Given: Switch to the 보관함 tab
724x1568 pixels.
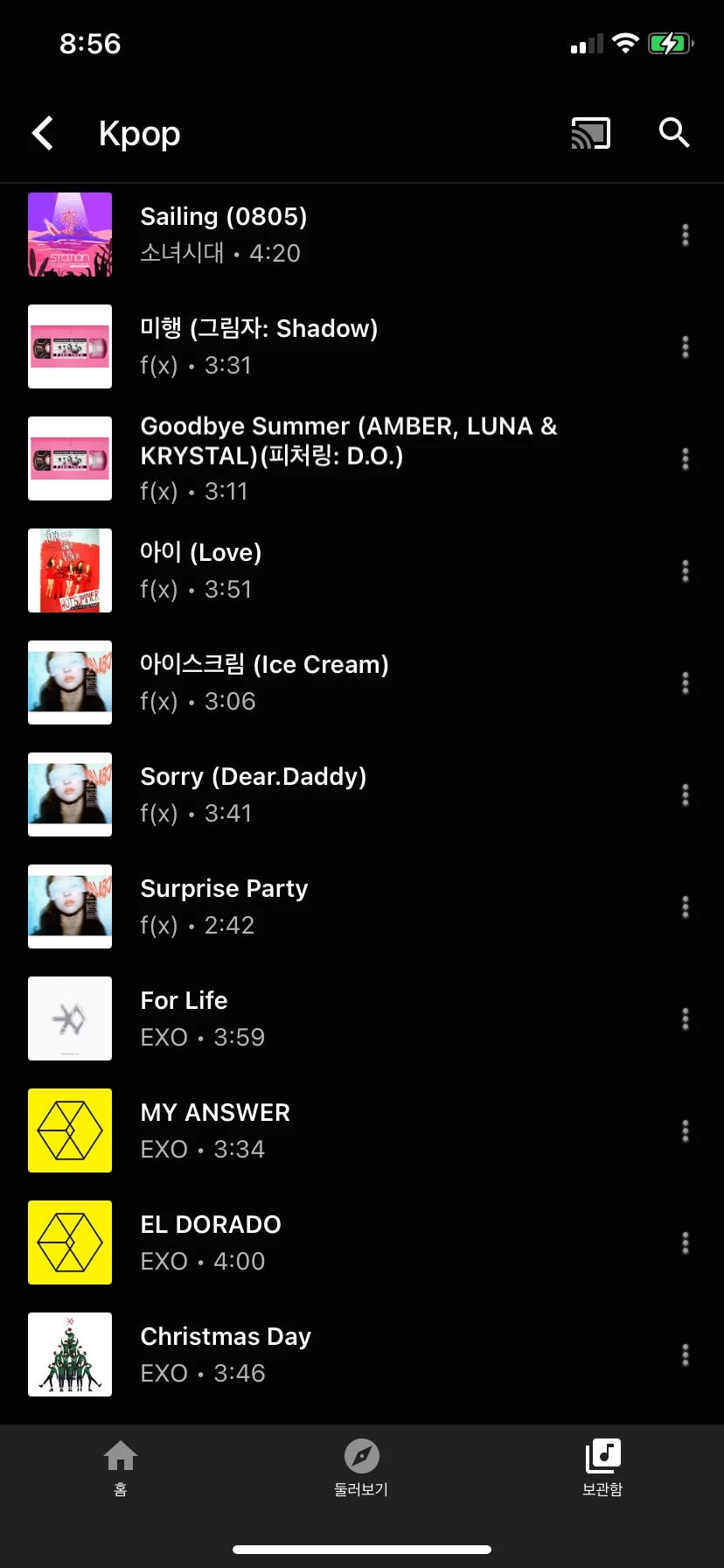Looking at the screenshot, I should click(602, 1467).
